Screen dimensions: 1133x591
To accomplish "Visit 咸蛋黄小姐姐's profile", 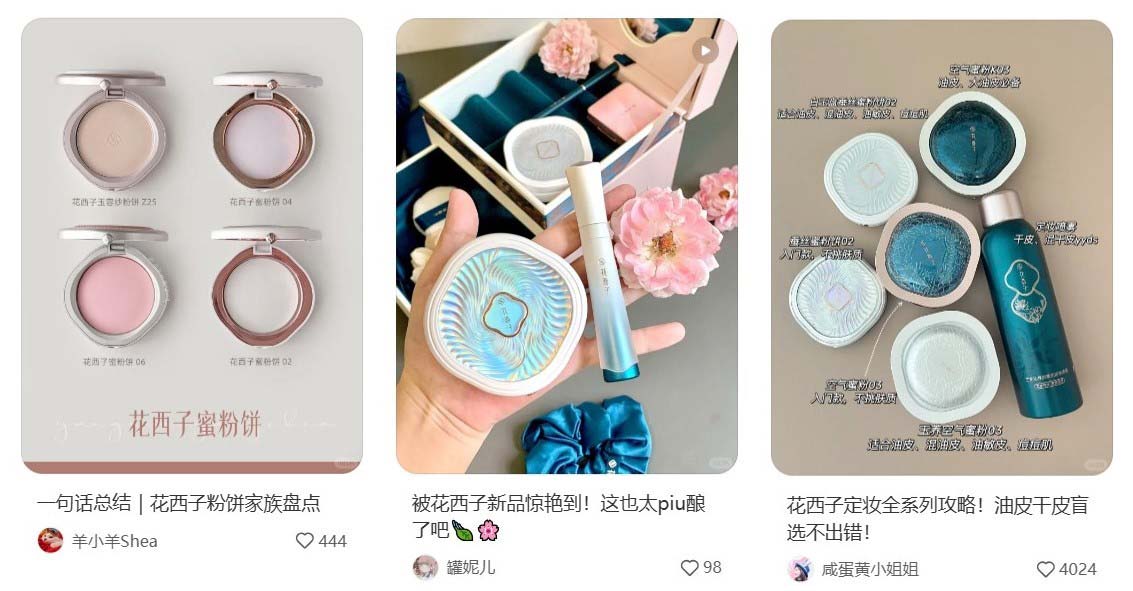I will pos(868,569).
